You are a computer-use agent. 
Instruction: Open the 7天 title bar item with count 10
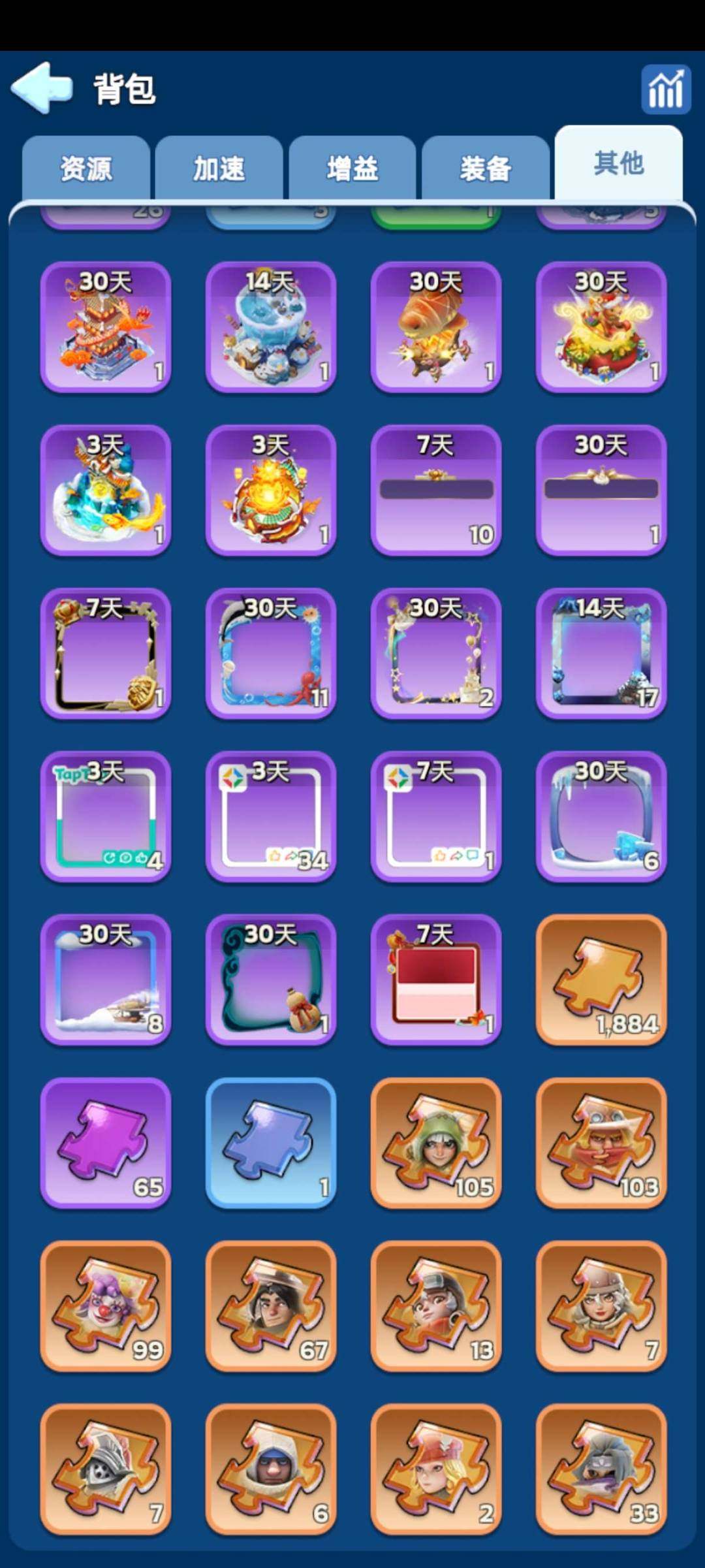(436, 490)
